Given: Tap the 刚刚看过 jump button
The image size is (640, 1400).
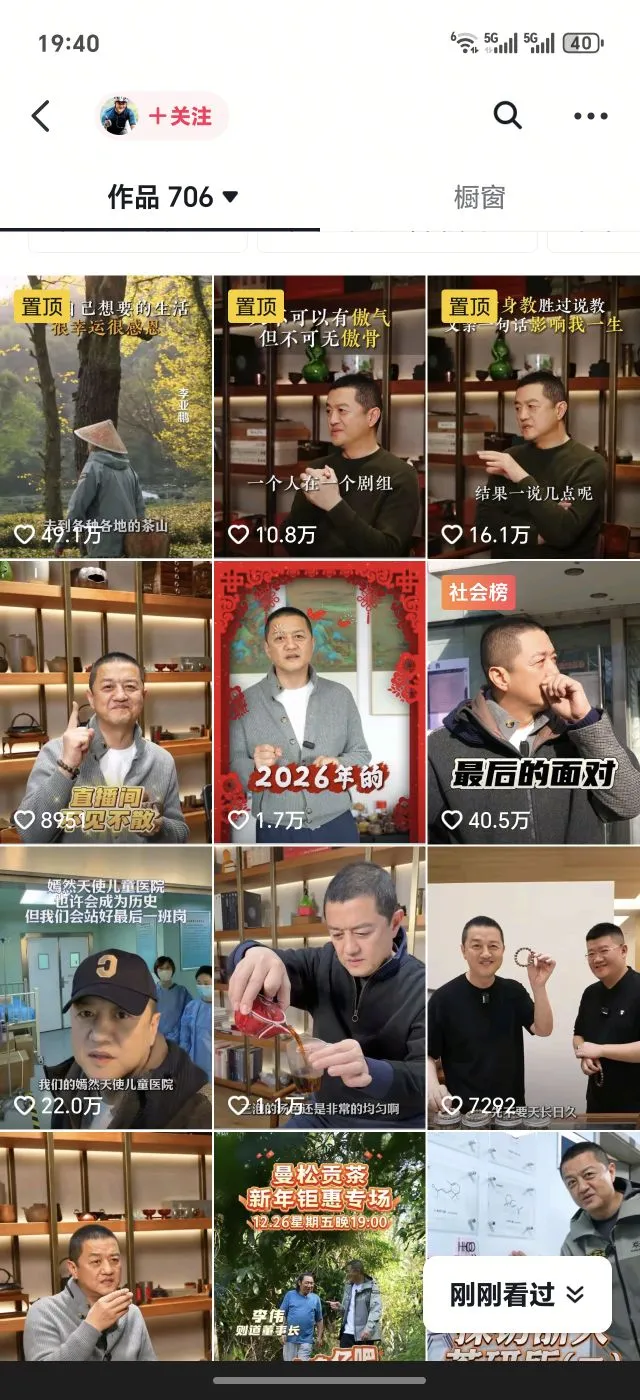Looking at the screenshot, I should coord(517,1295).
